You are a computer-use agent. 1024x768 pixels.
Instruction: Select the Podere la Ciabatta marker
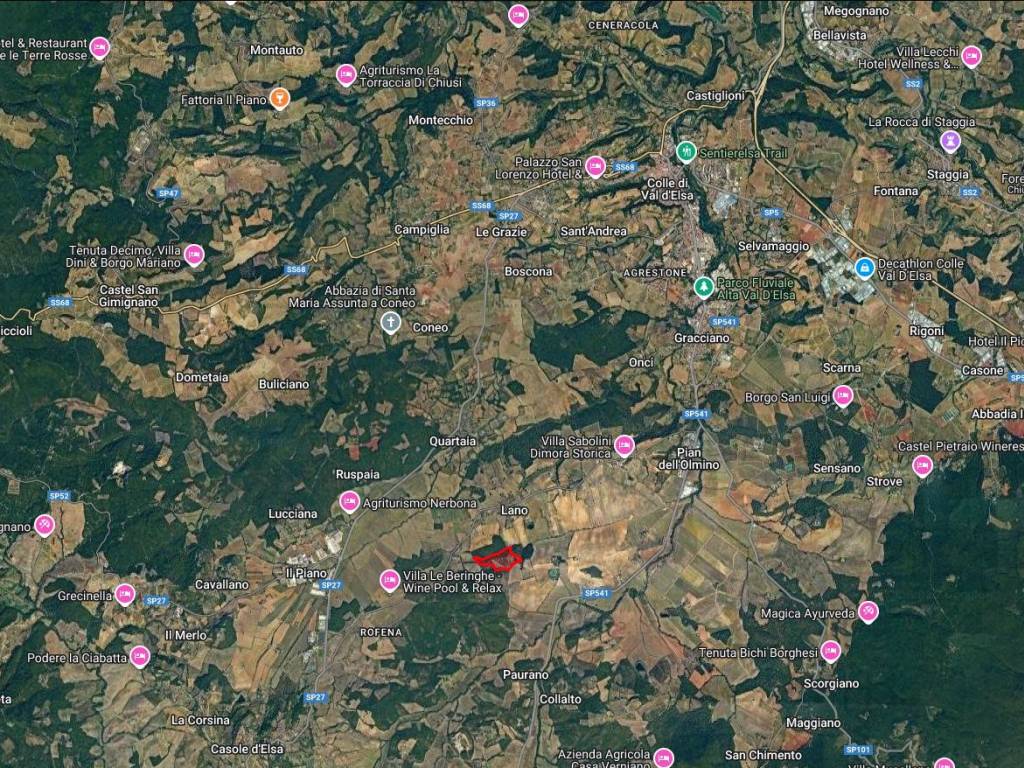tap(140, 656)
